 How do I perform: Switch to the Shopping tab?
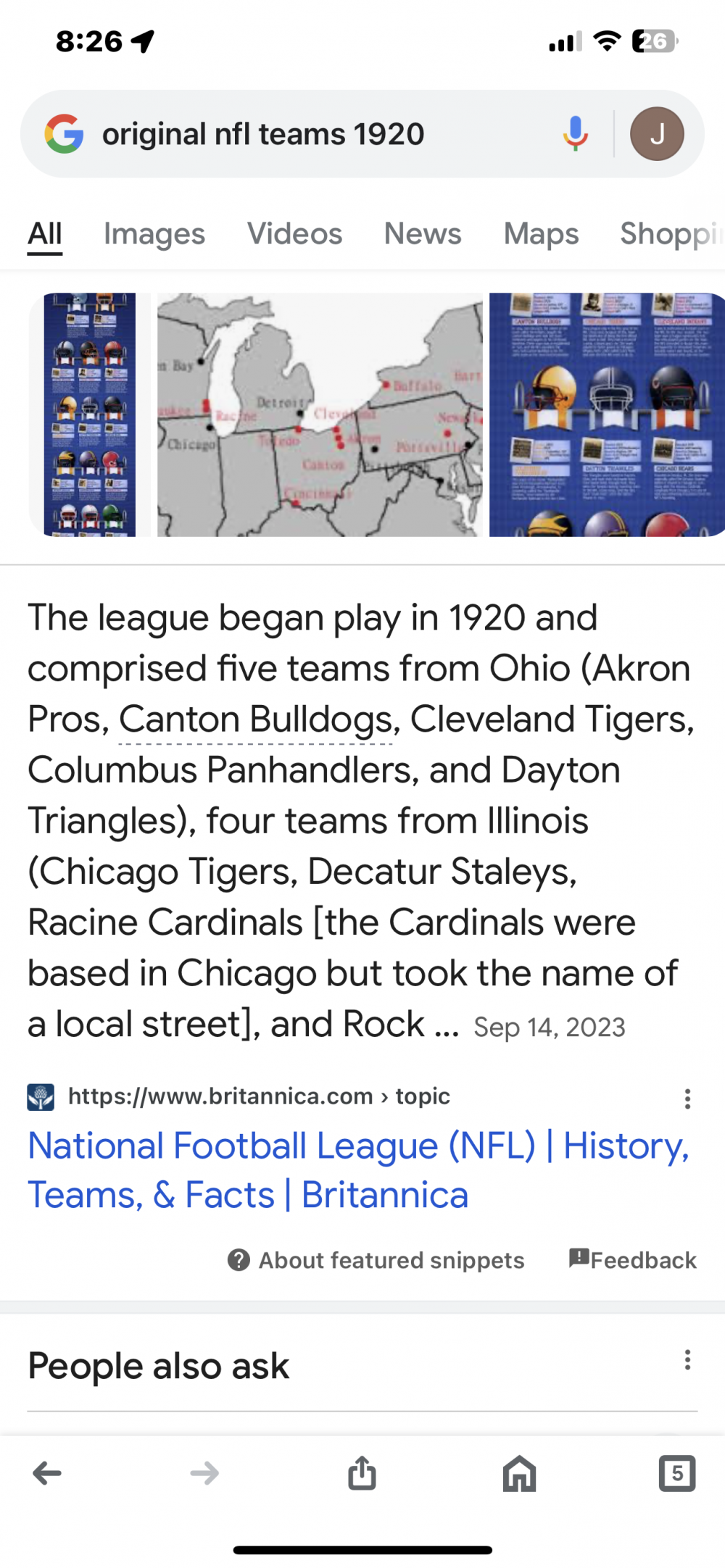point(671,234)
